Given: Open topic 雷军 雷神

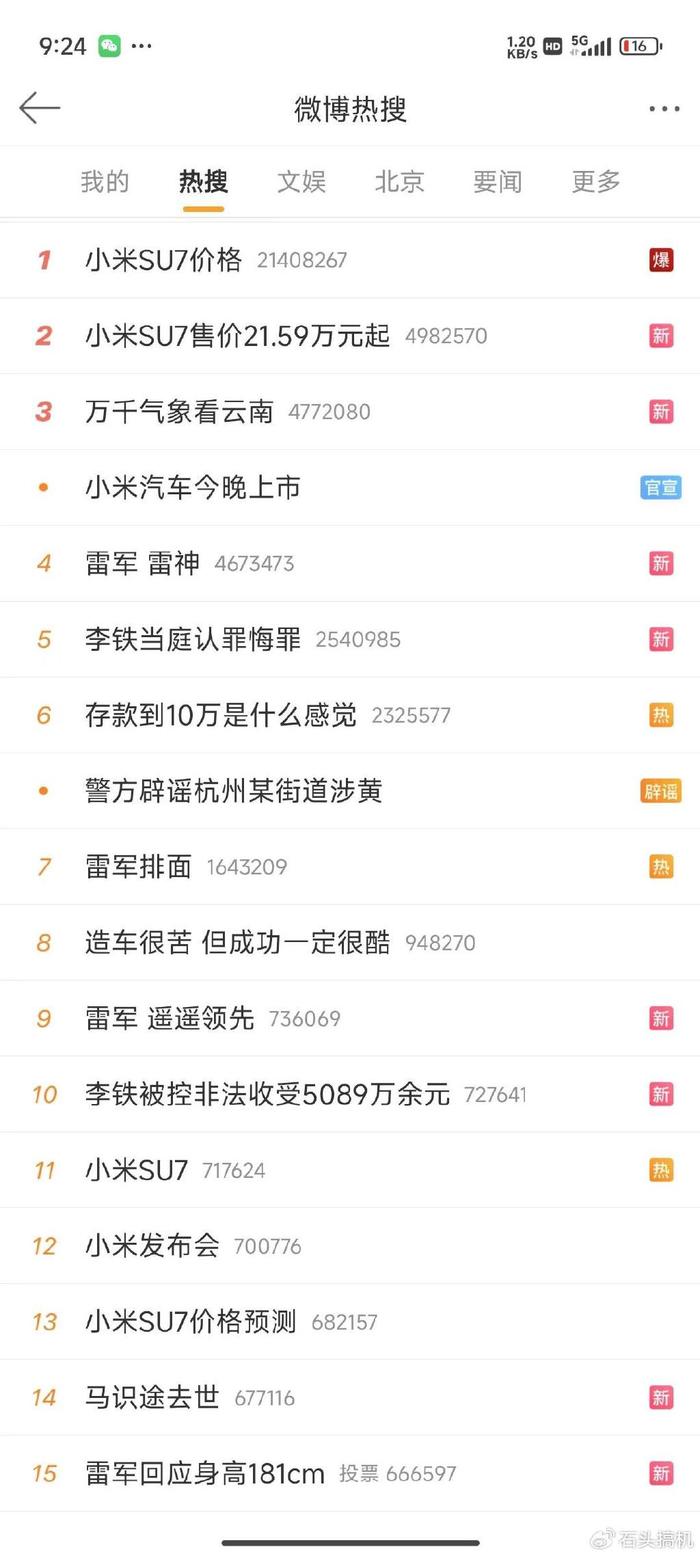Looking at the screenshot, I should pos(350,564).
